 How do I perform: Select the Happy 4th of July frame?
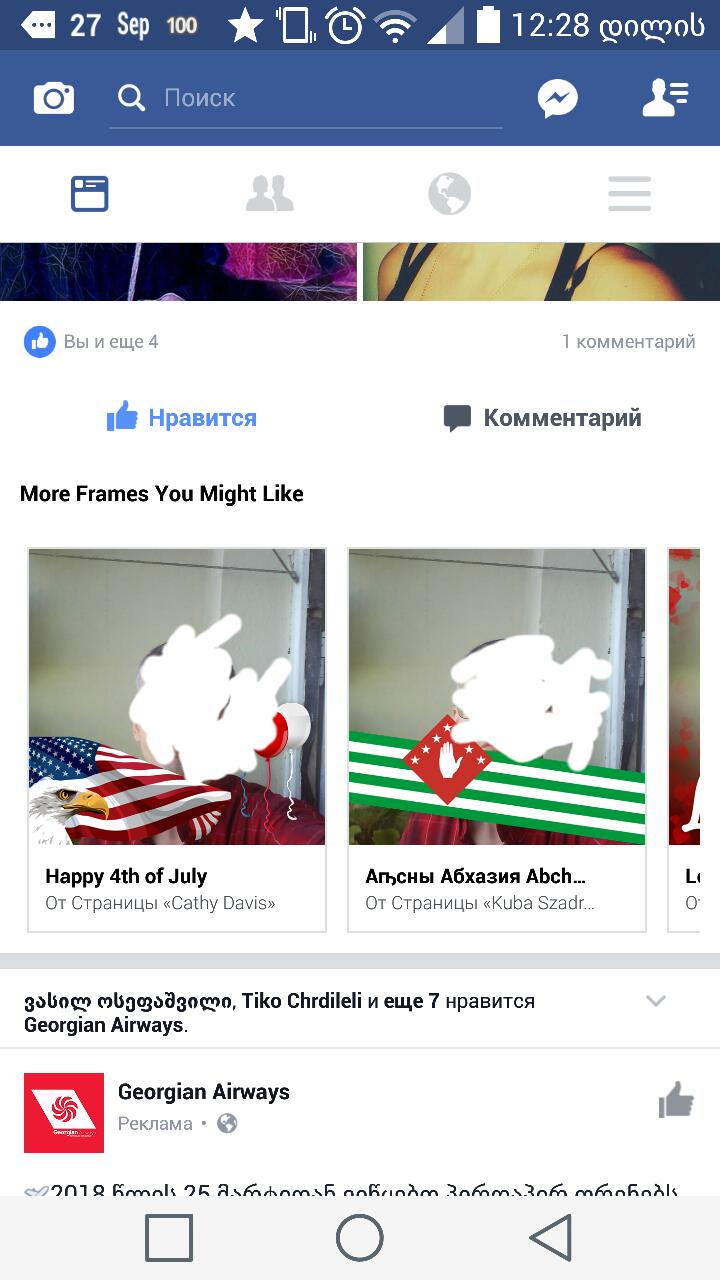coord(177,740)
